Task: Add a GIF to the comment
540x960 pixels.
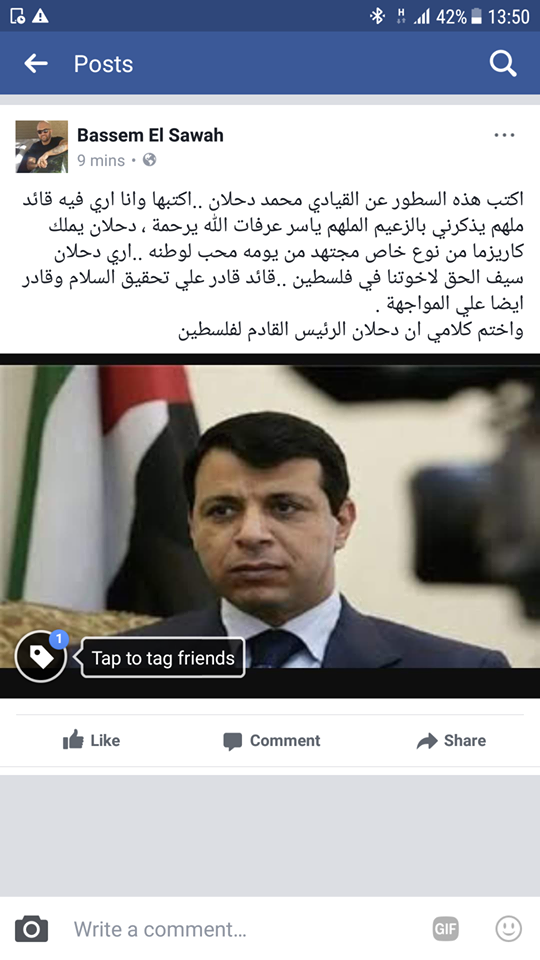Action: point(445,929)
